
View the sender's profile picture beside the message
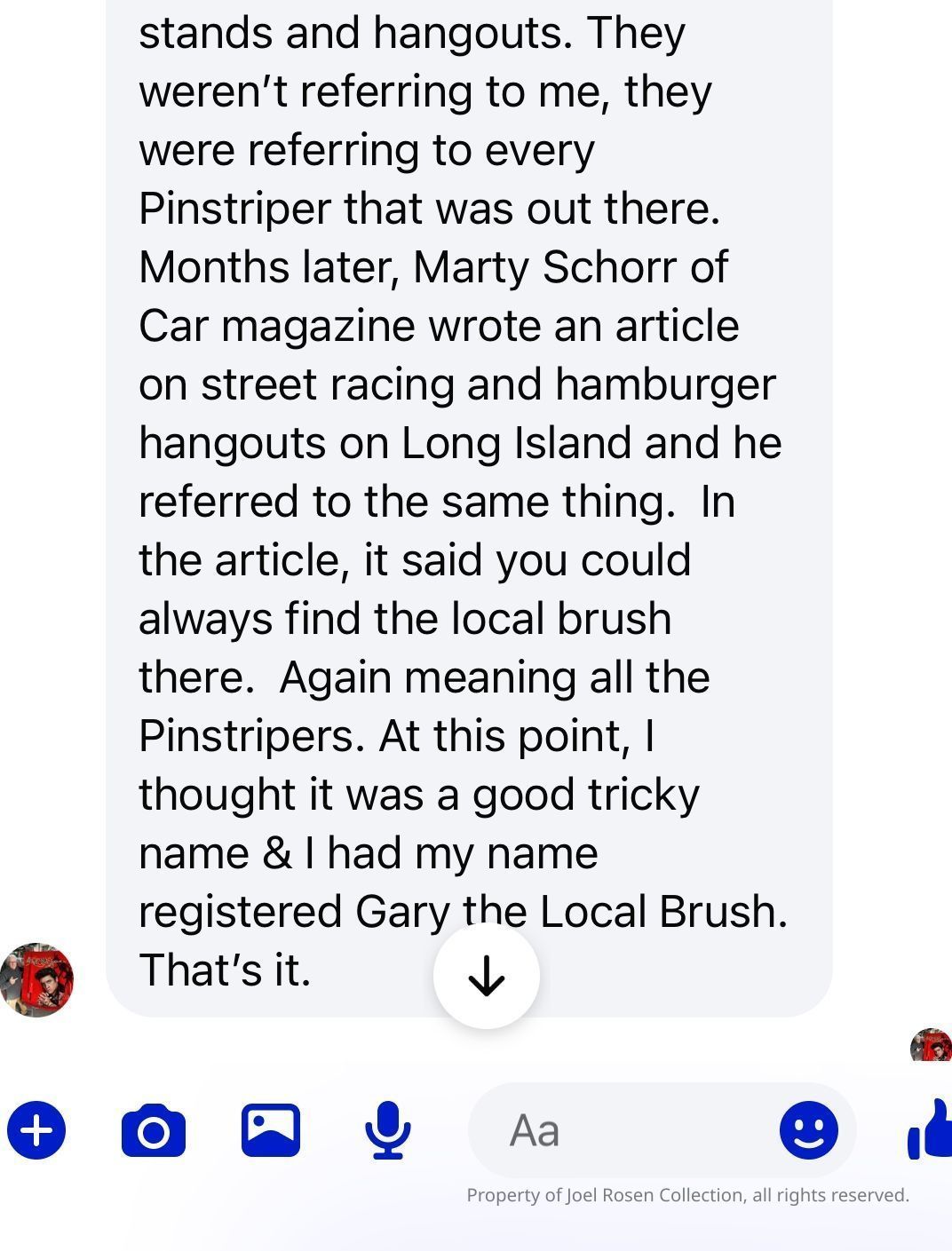[x=36, y=979]
